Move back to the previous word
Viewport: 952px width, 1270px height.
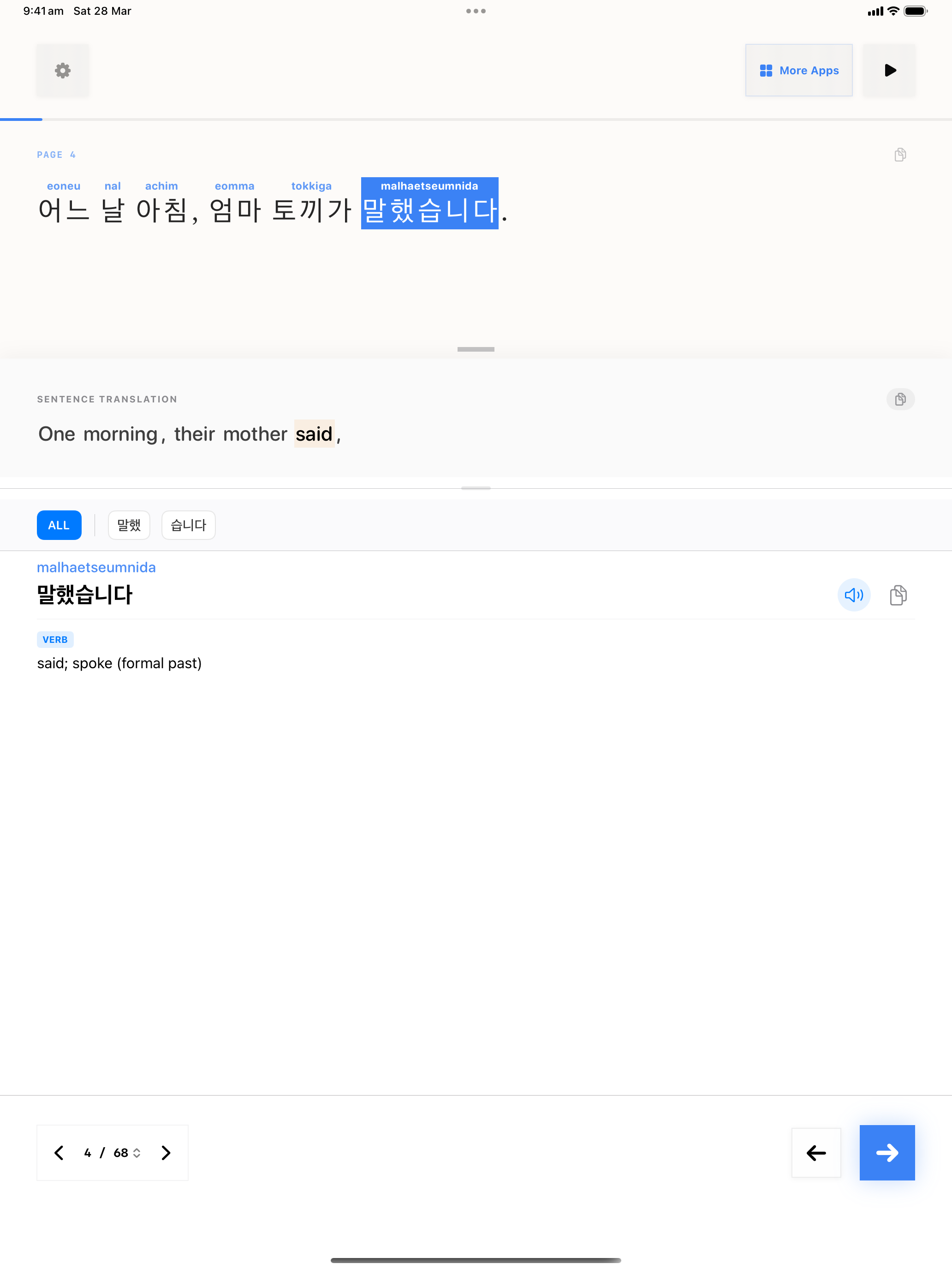pos(815,1152)
